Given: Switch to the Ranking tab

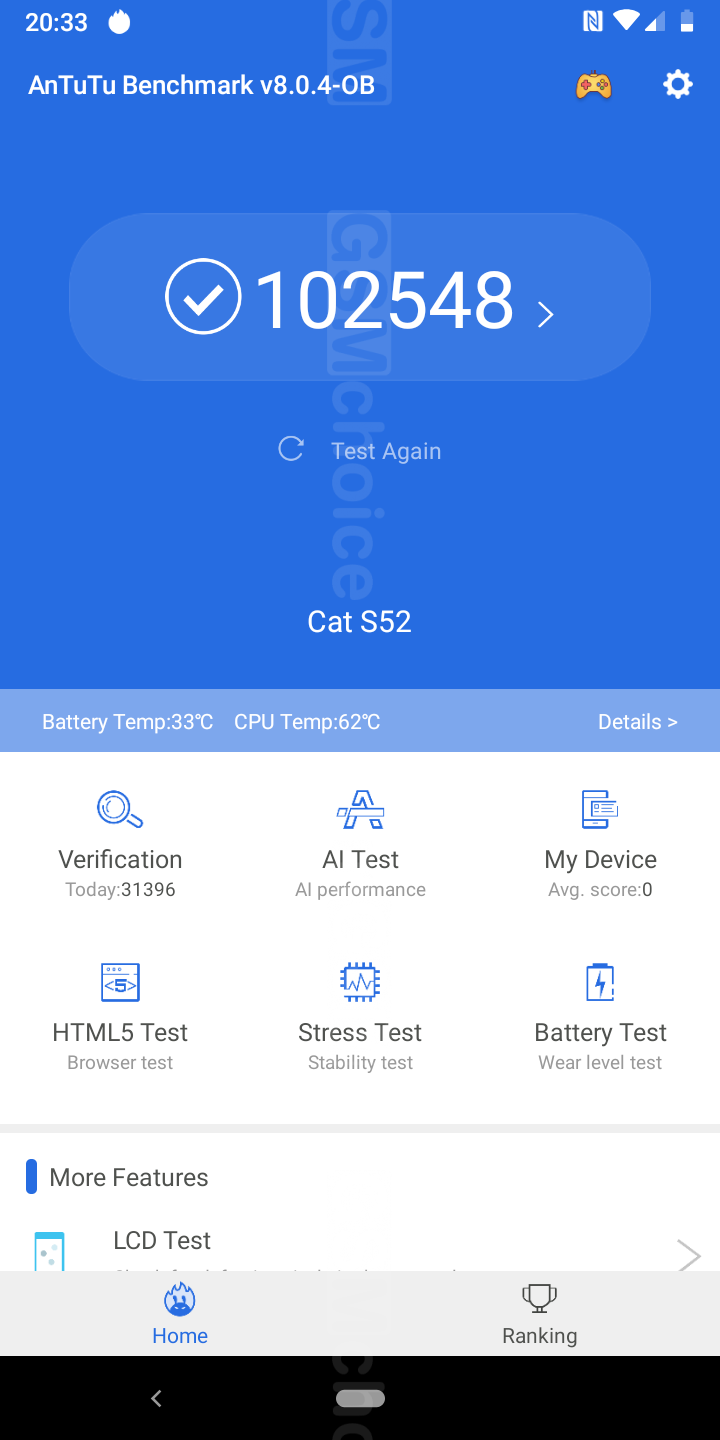Looking at the screenshot, I should [x=539, y=1314].
